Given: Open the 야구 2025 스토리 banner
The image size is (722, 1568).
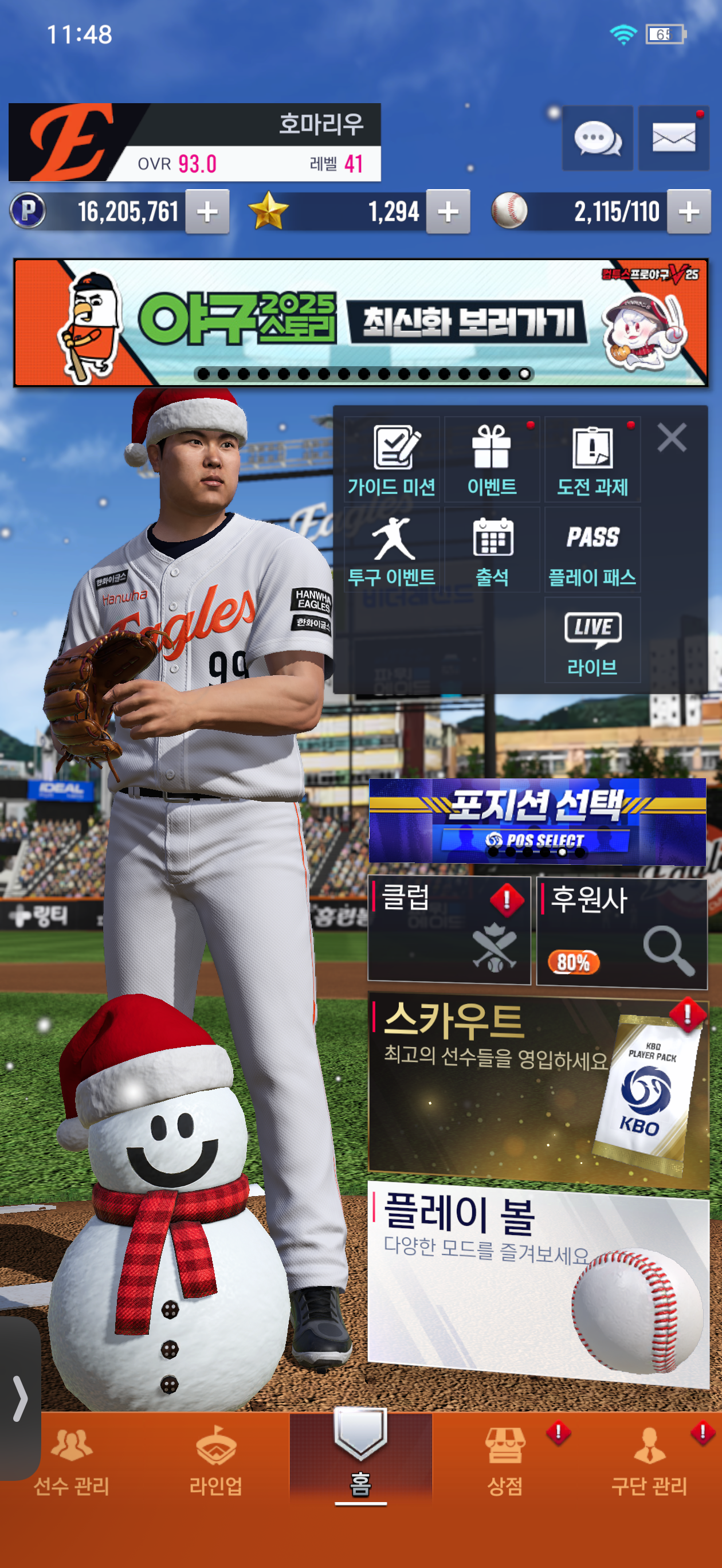Looking at the screenshot, I should pyautogui.click(x=360, y=323).
